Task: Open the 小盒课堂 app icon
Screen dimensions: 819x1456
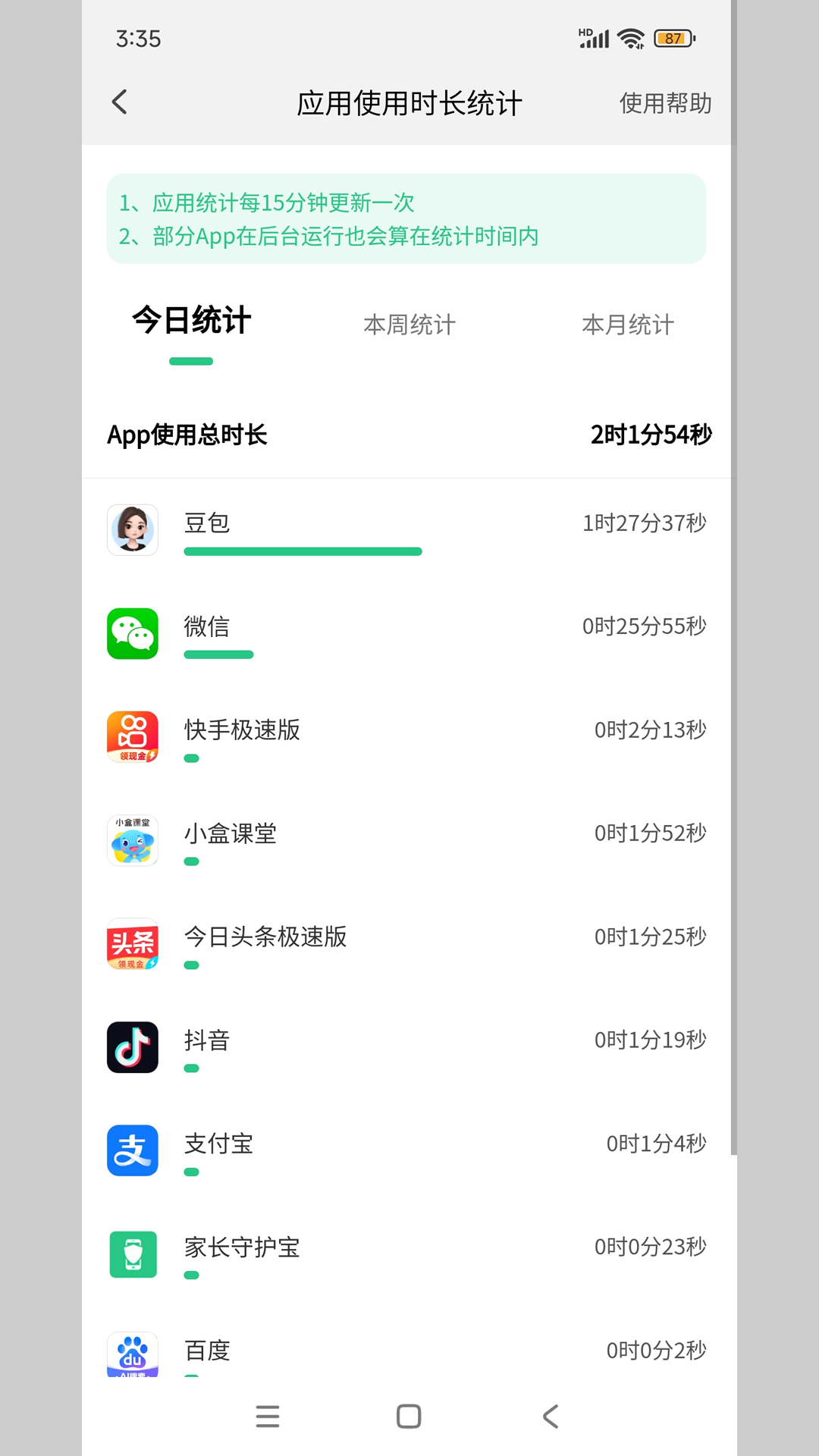Action: click(x=133, y=841)
